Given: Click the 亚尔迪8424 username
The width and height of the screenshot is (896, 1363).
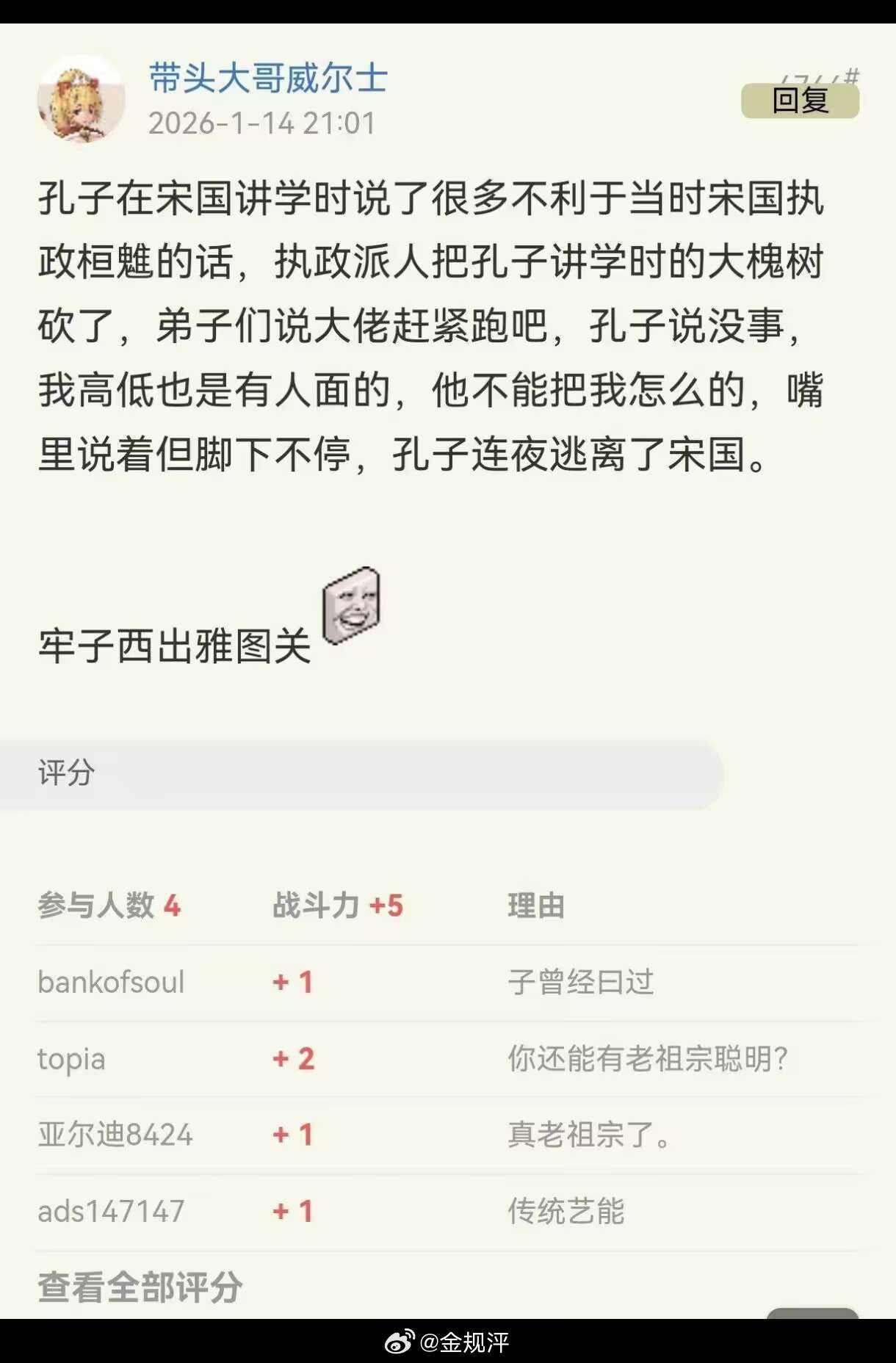Looking at the screenshot, I should click(x=115, y=1135).
